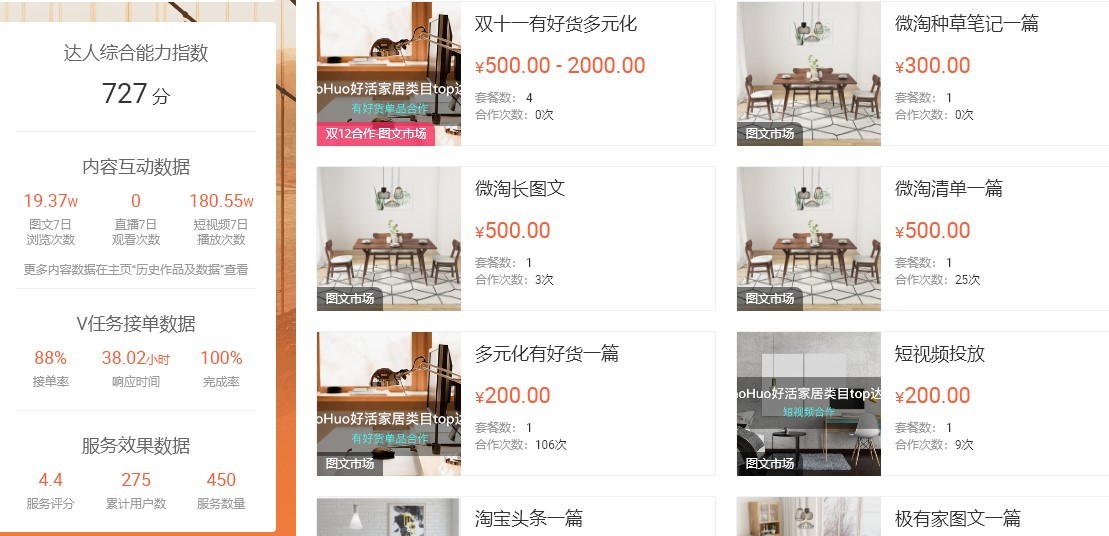
Task: Select the 微淘长图文 service card
Action: point(520,189)
